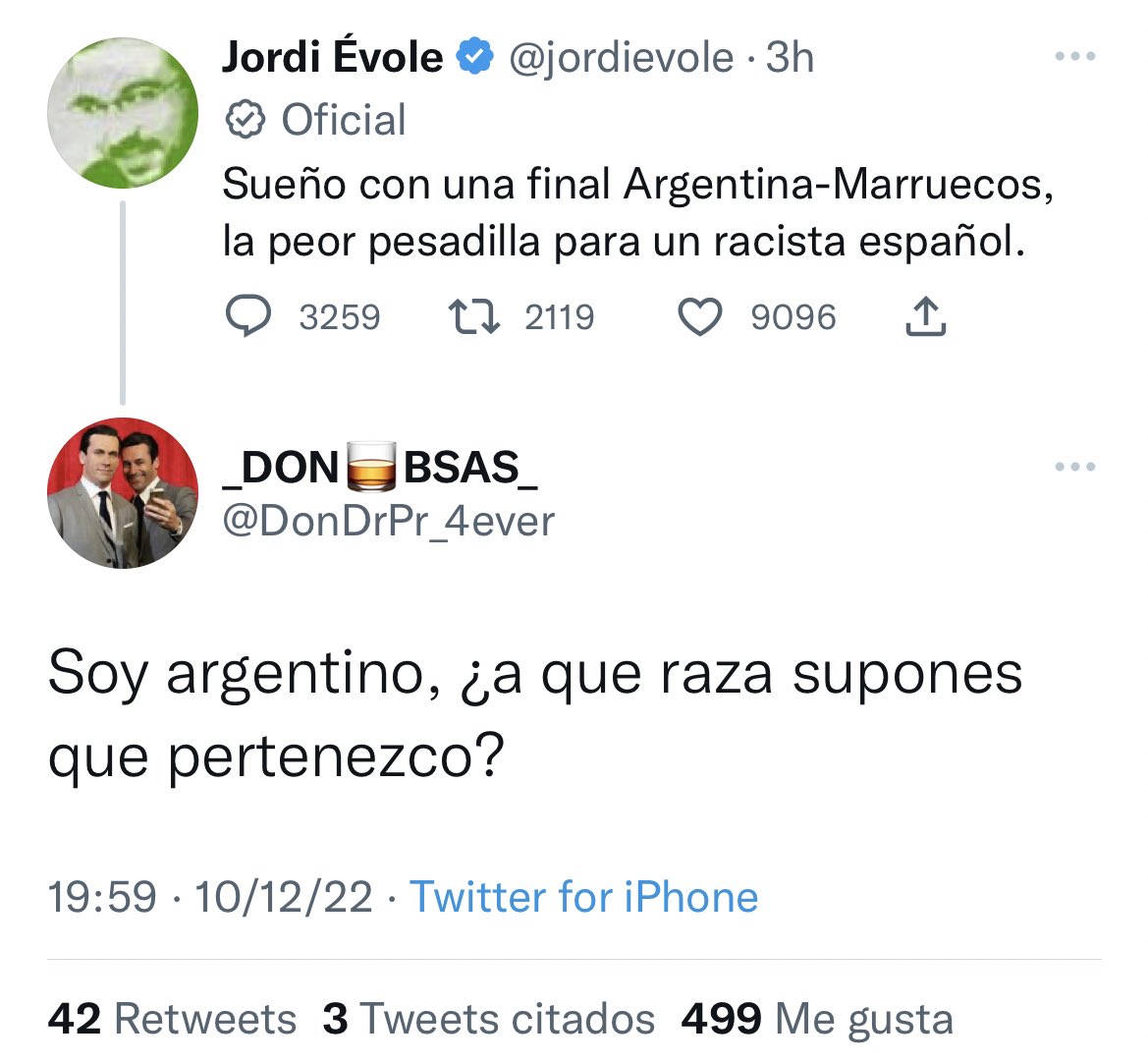Open _DON BSAS_ profile avatar

click(123, 492)
